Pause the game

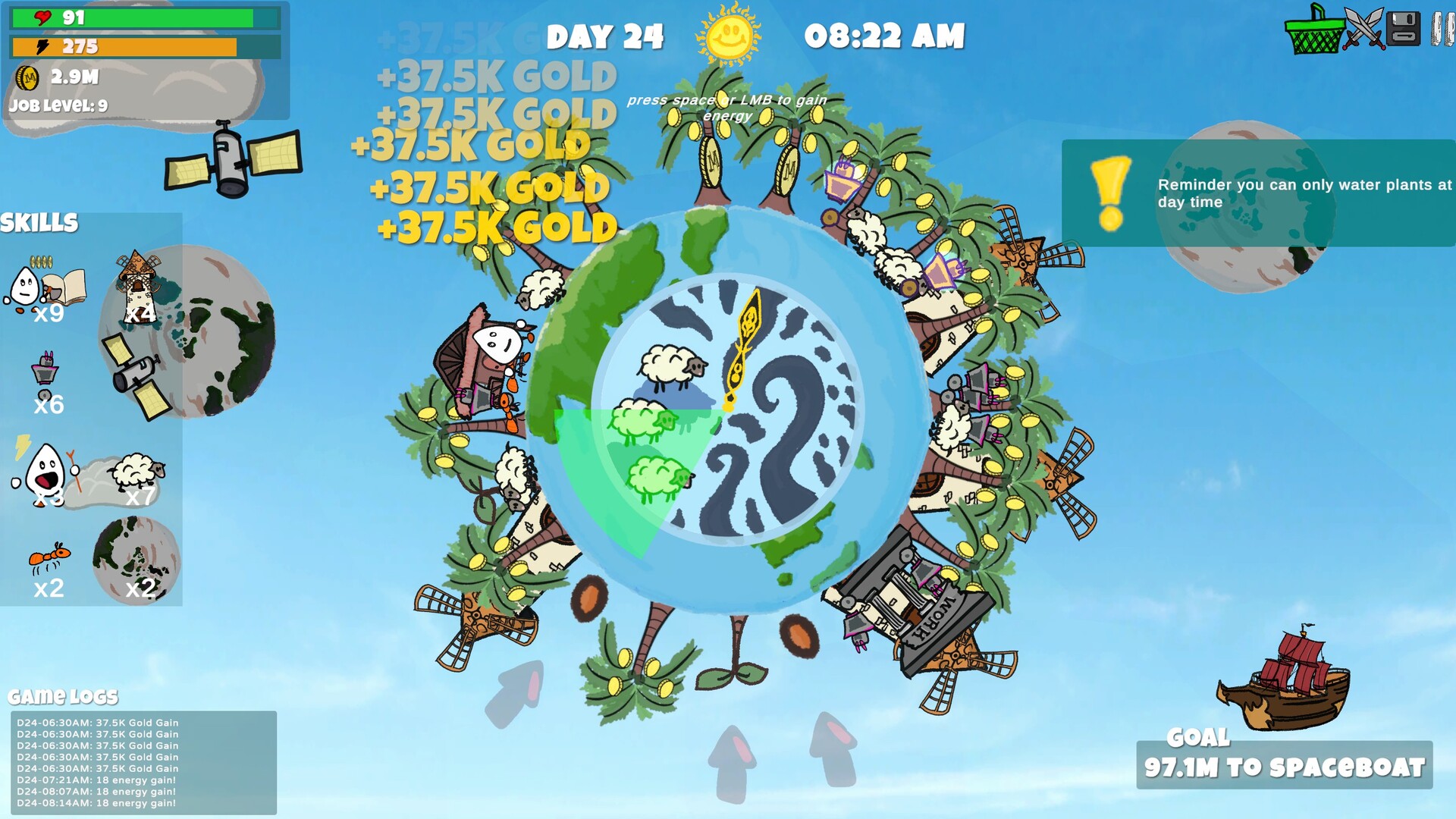click(1442, 29)
